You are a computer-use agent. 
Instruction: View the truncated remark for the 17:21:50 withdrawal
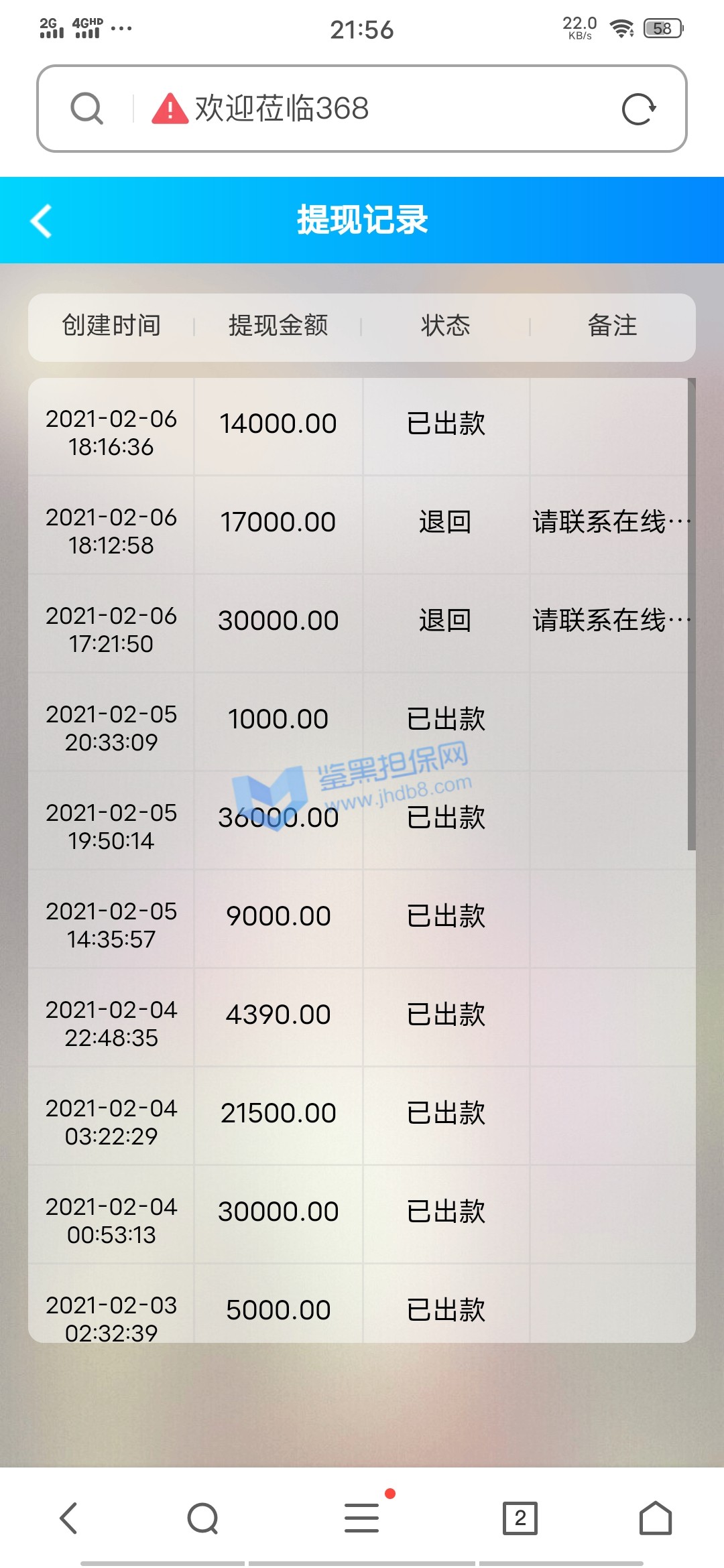(x=611, y=620)
